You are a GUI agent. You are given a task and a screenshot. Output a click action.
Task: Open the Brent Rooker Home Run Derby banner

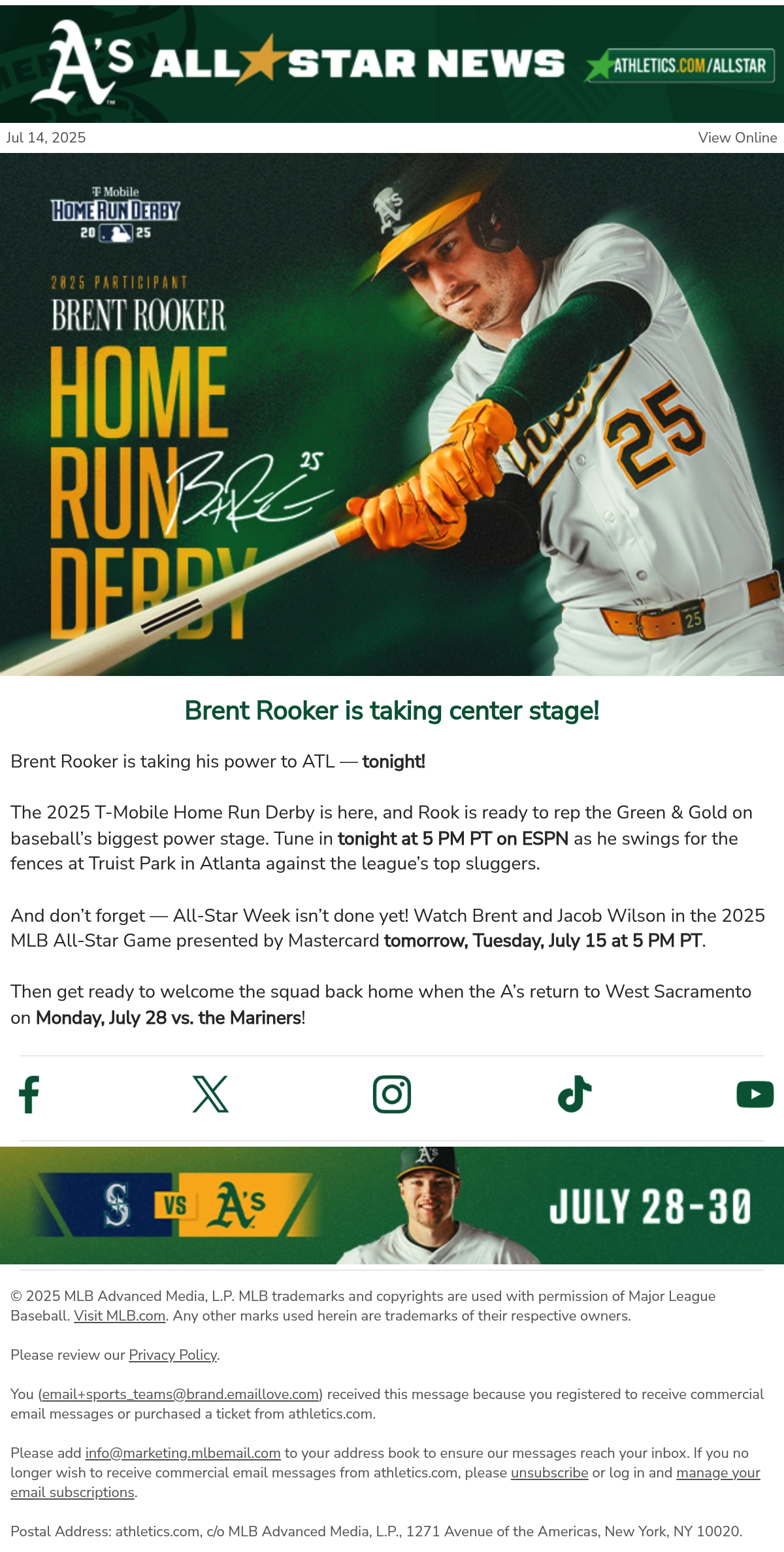pos(392,414)
